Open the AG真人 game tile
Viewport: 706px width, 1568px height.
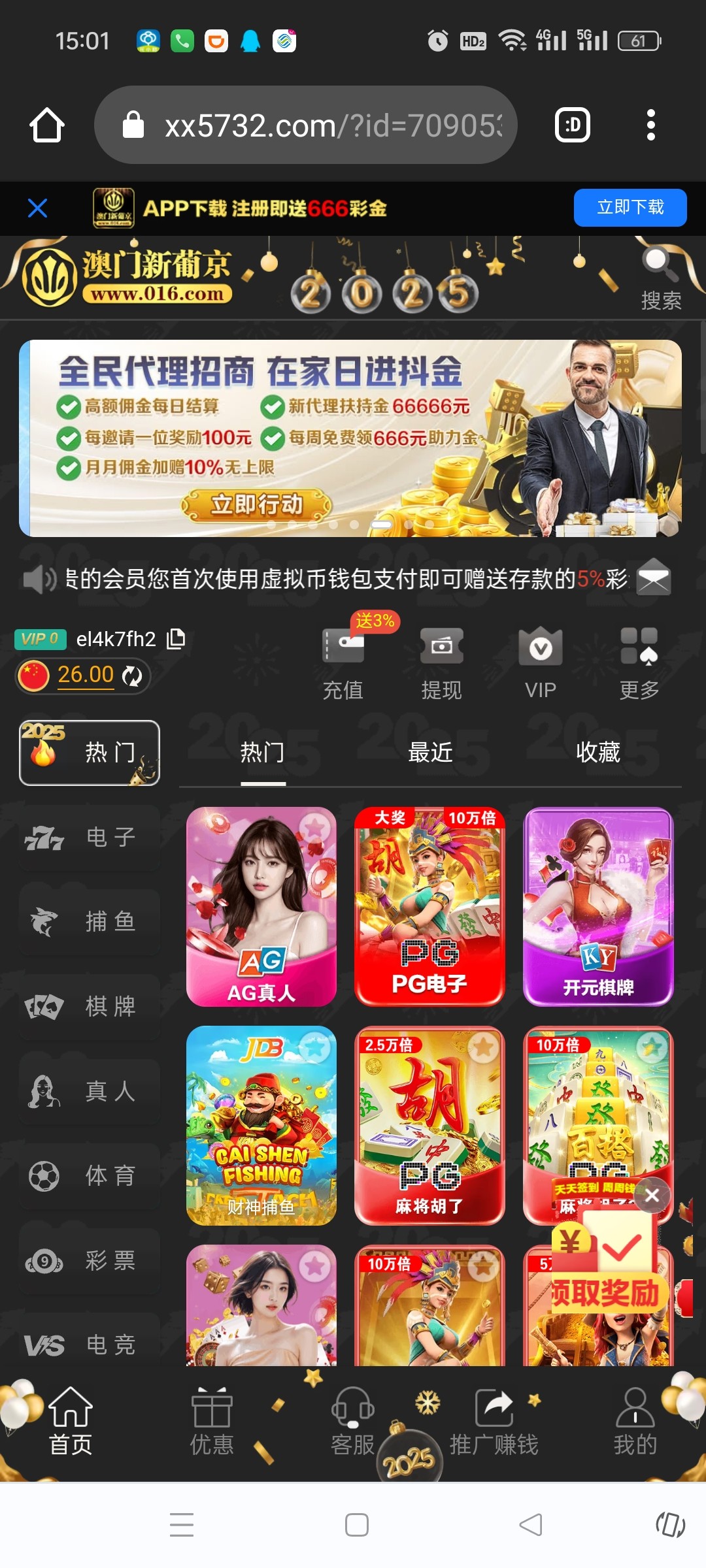click(261, 907)
